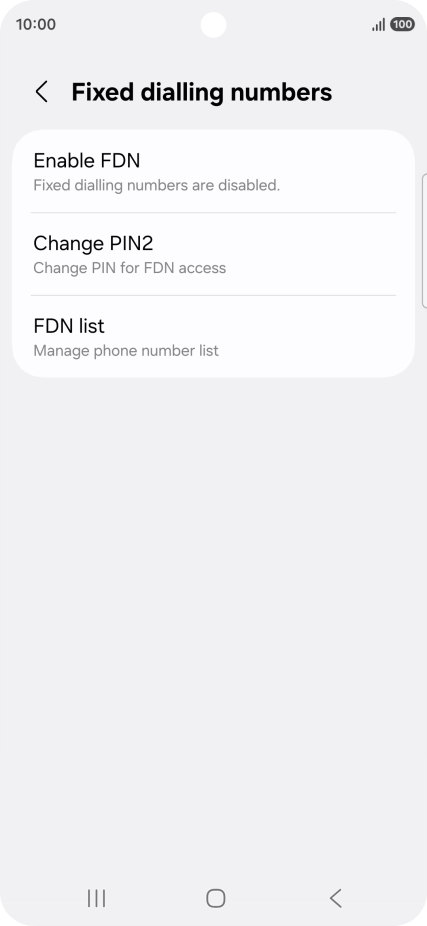Viewport: 427px width, 926px height.
Task: Open Change PIN2 setting
Action: tap(213, 254)
